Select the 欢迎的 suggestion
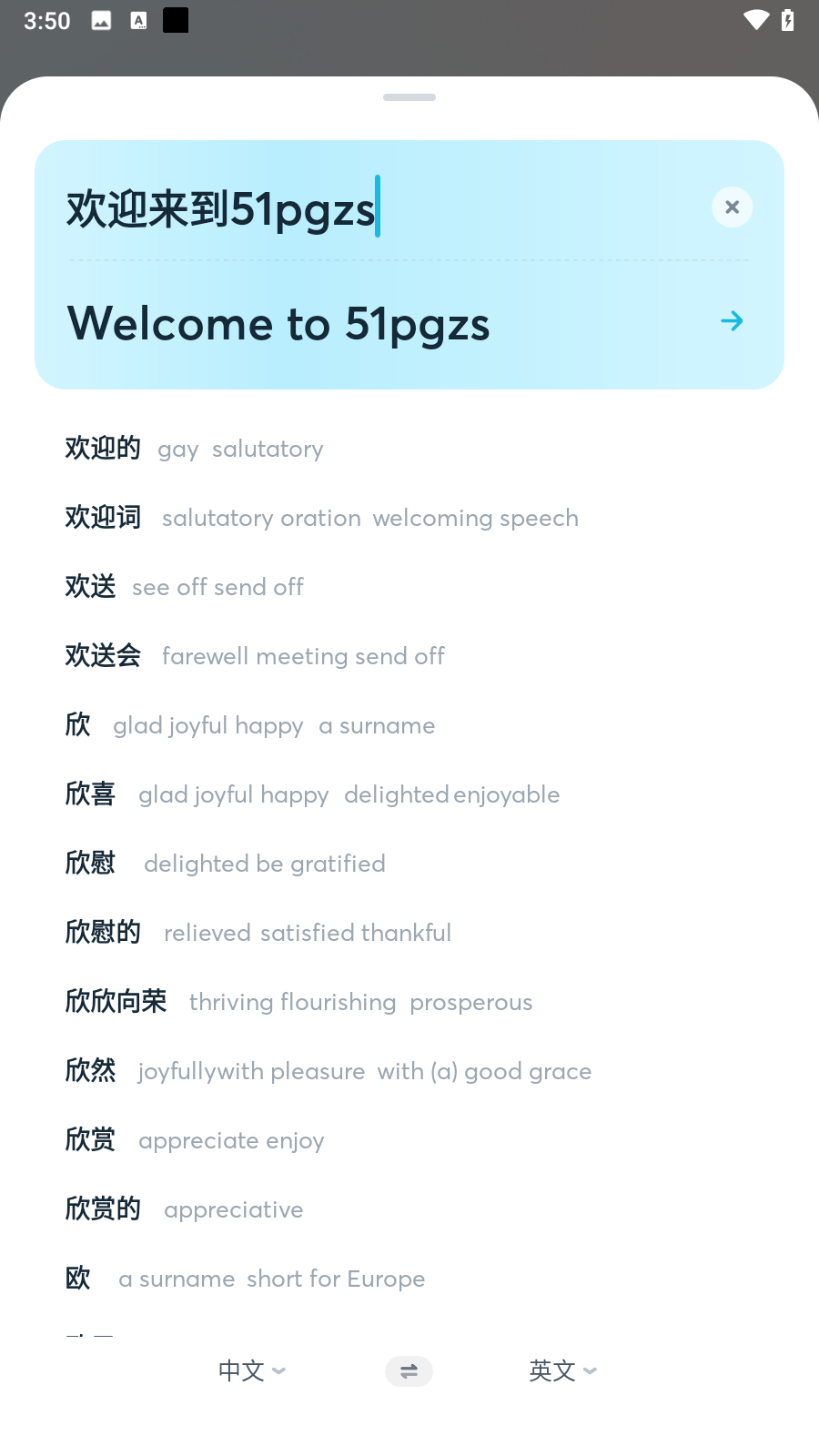 [194, 449]
